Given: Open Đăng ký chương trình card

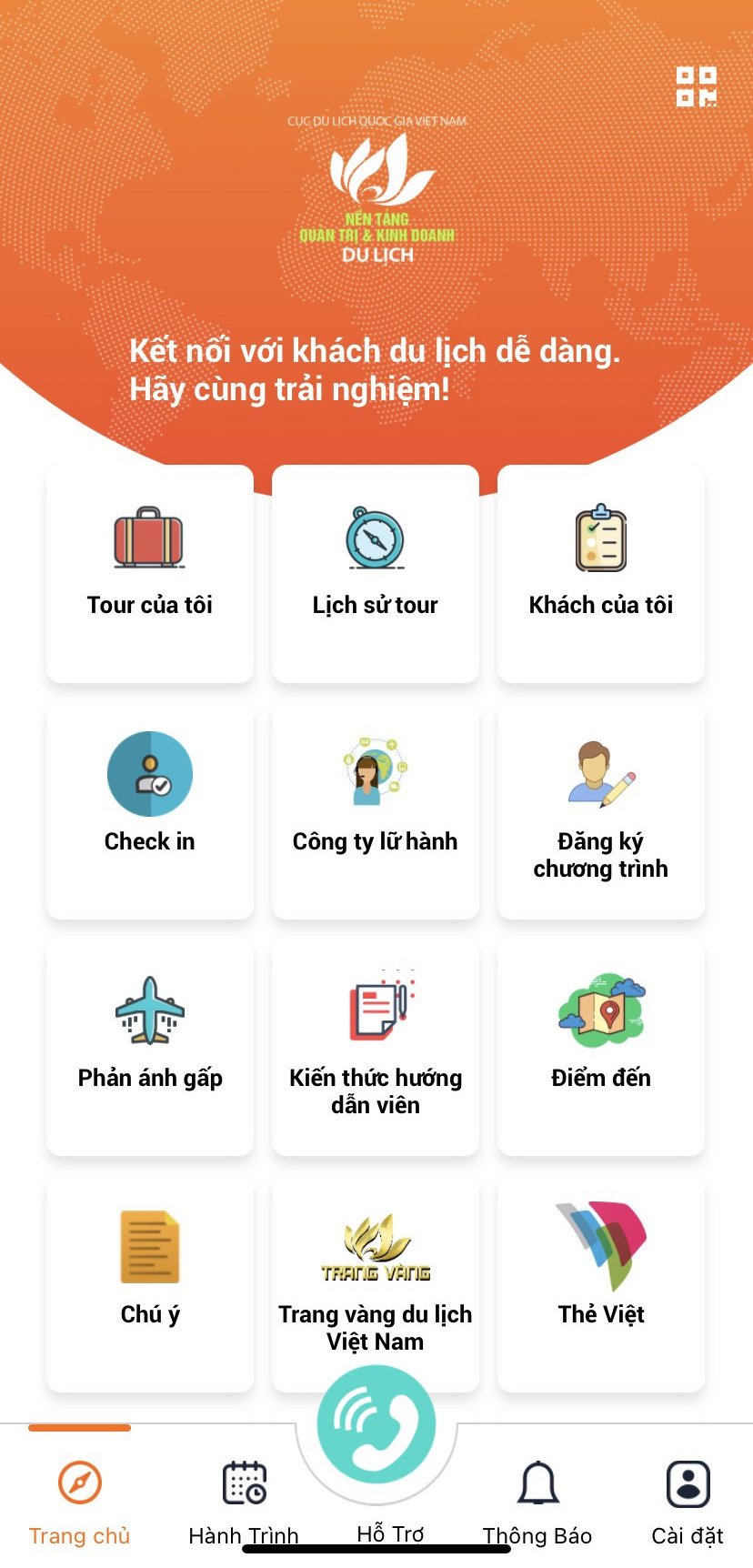Looking at the screenshot, I should 601,809.
